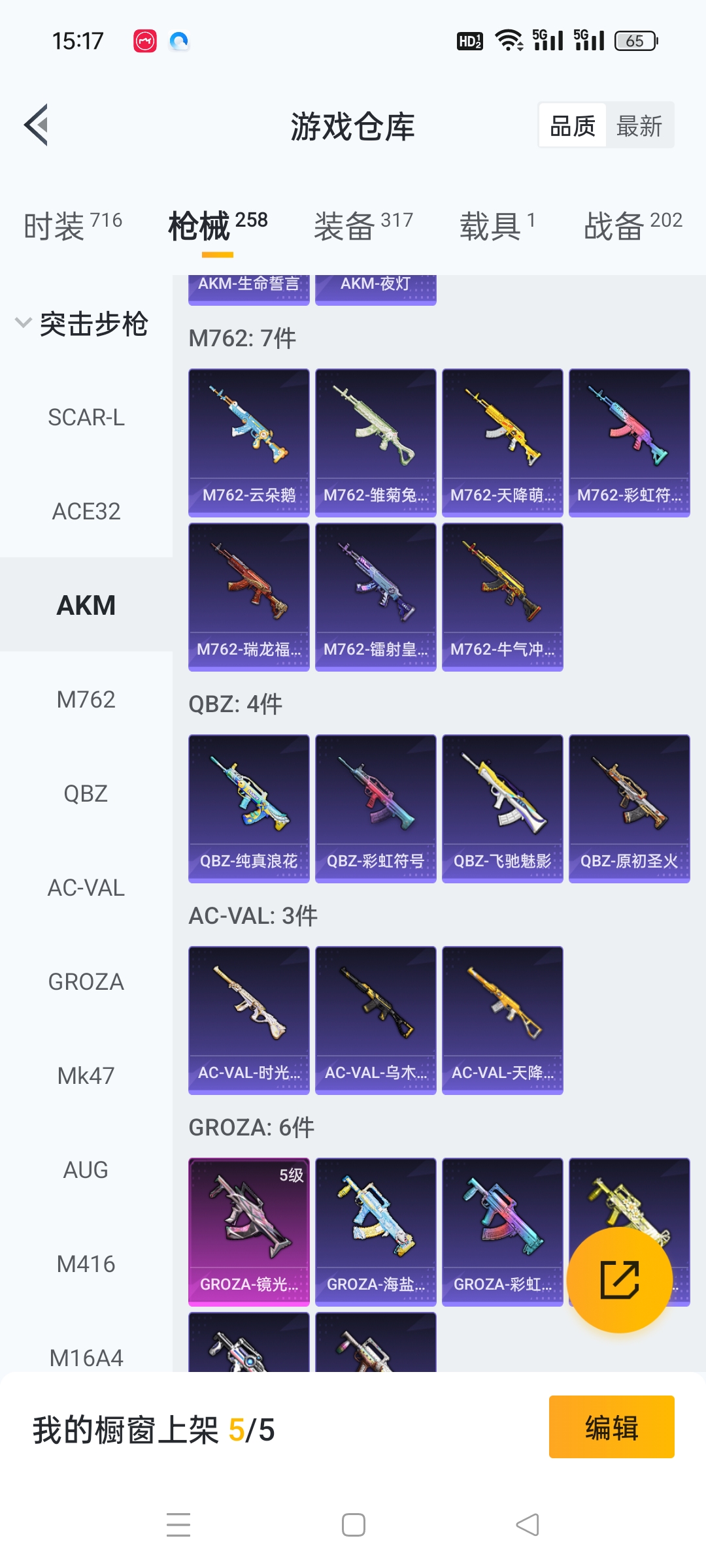This screenshot has width=706, height=1568.
Task: Go to the system home screen
Action: point(353,1525)
